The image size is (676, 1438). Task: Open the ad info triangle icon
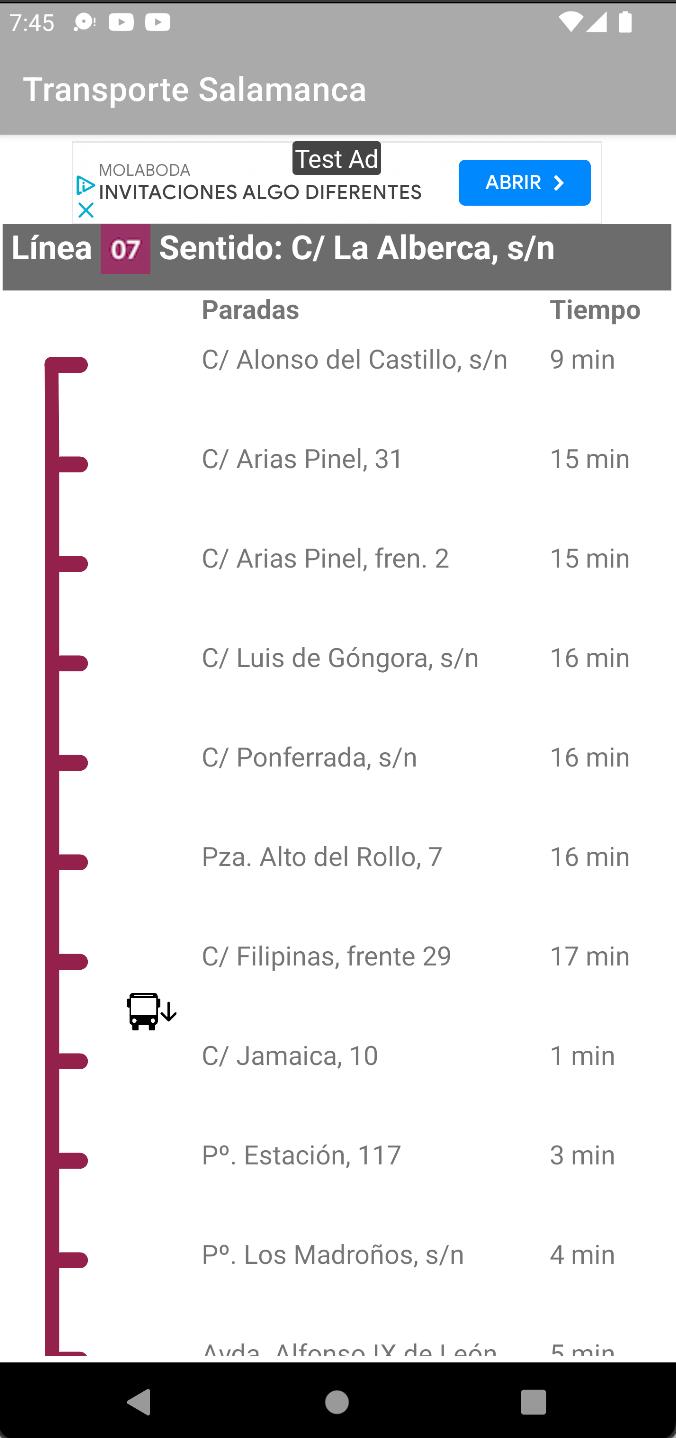[x=86, y=185]
